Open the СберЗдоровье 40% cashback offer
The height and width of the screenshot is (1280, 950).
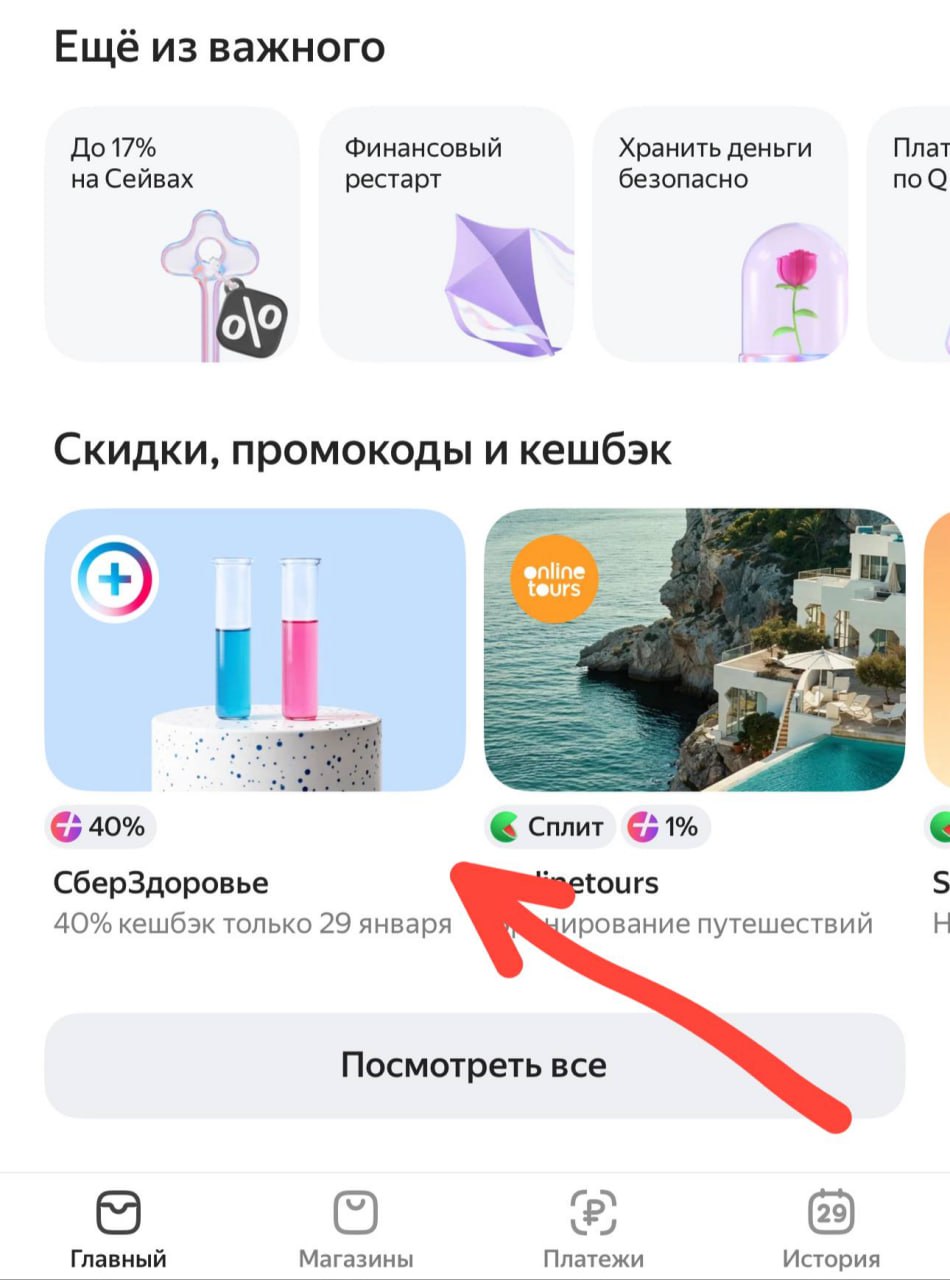[254, 650]
